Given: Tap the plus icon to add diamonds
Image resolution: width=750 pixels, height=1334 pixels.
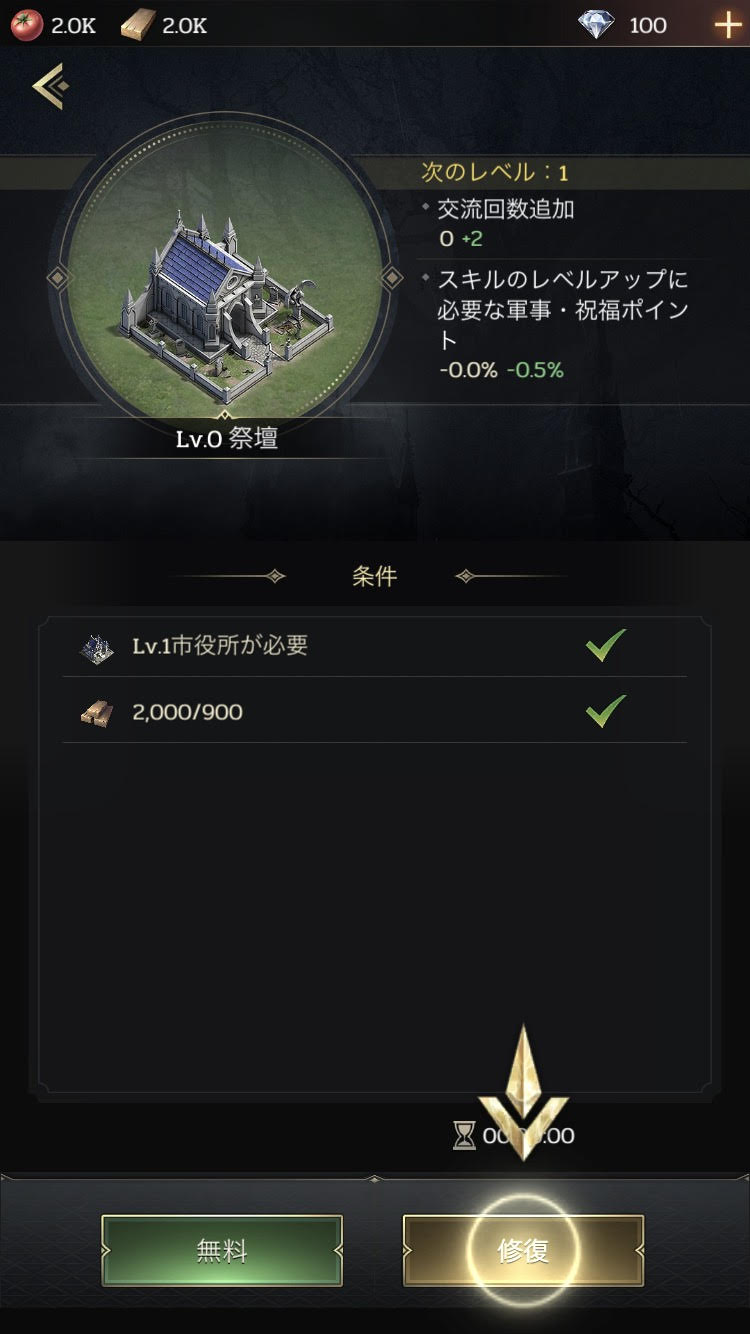Looking at the screenshot, I should point(728,26).
